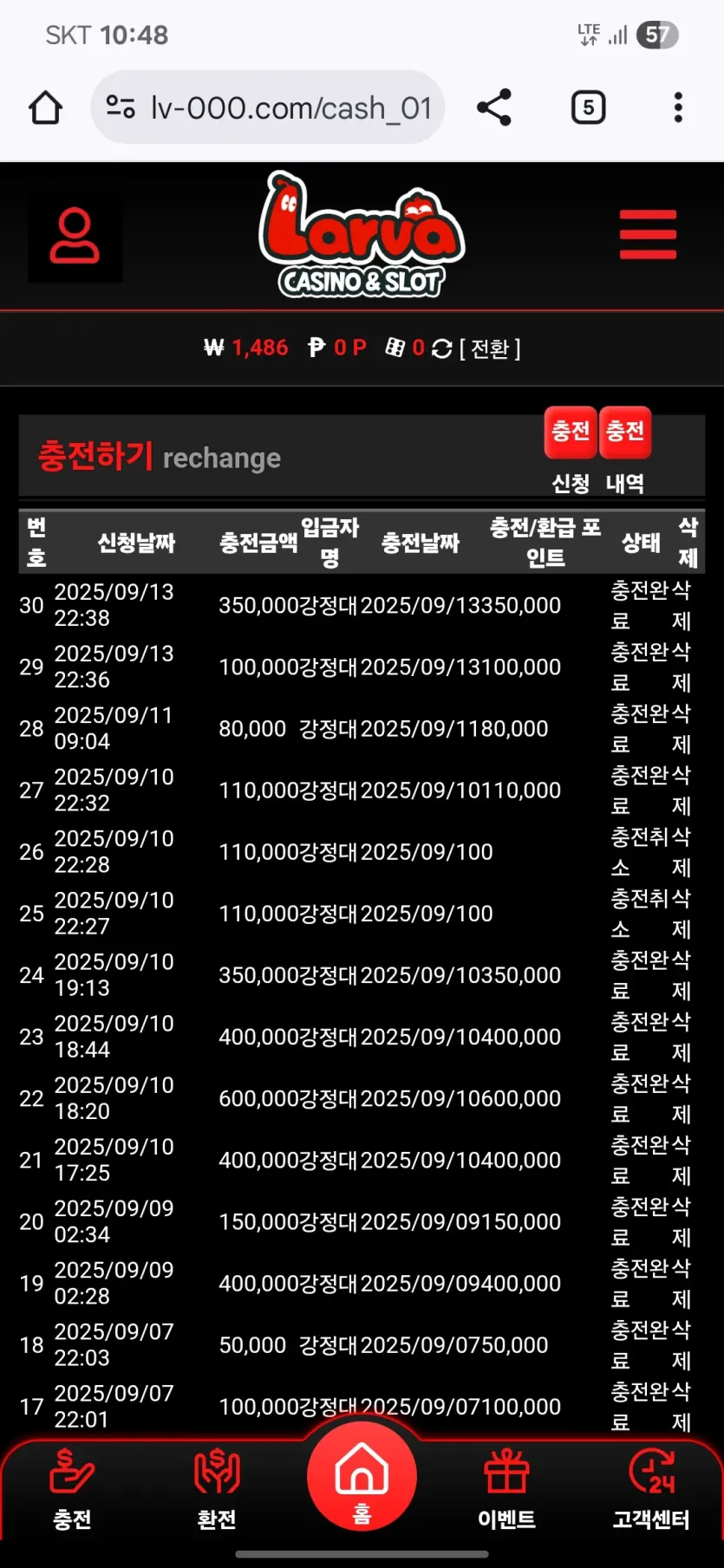The height and width of the screenshot is (1568, 724).
Task: Share this page from the browser toolbar
Action: tap(494, 107)
